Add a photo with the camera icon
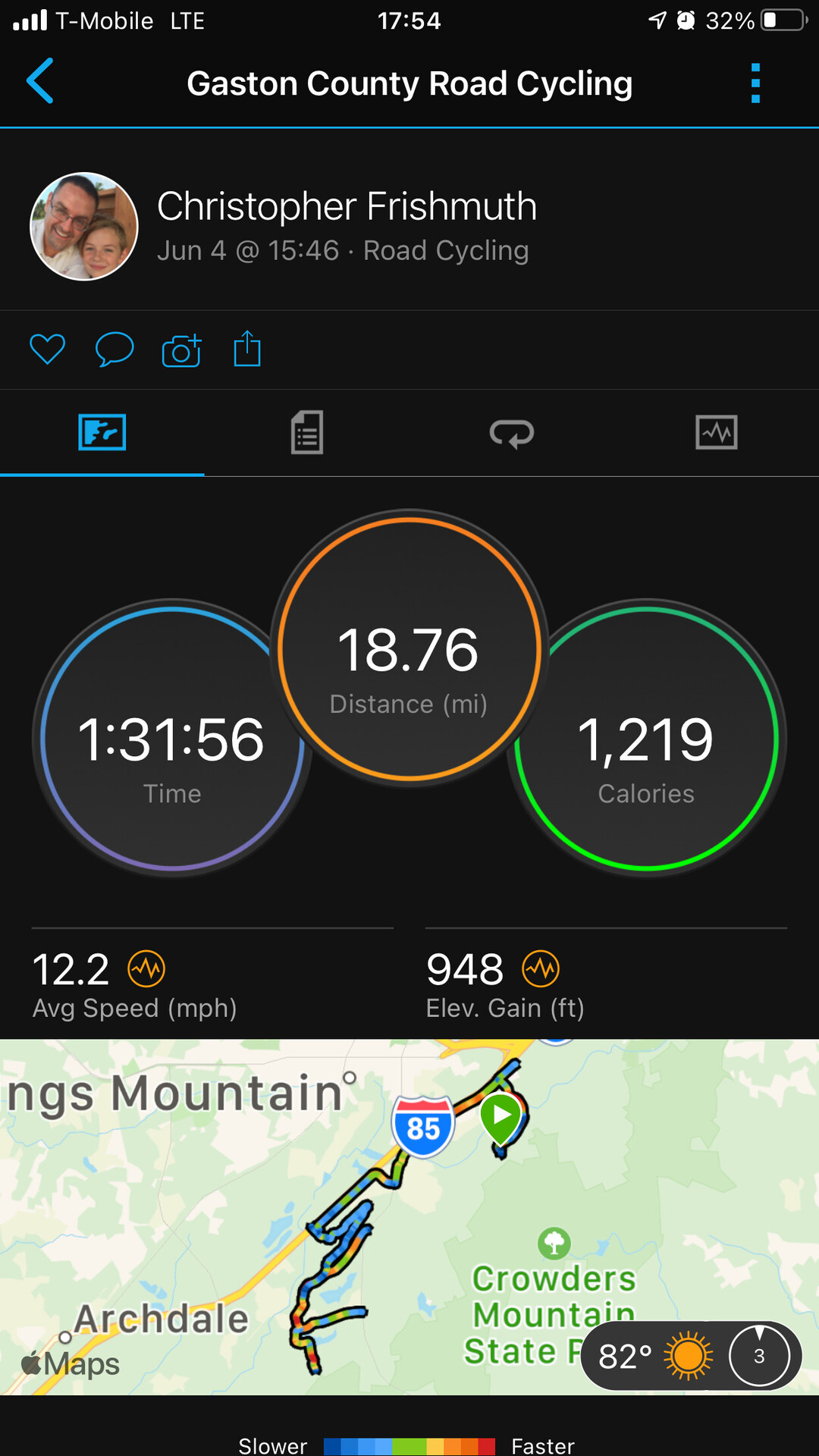 (x=181, y=350)
